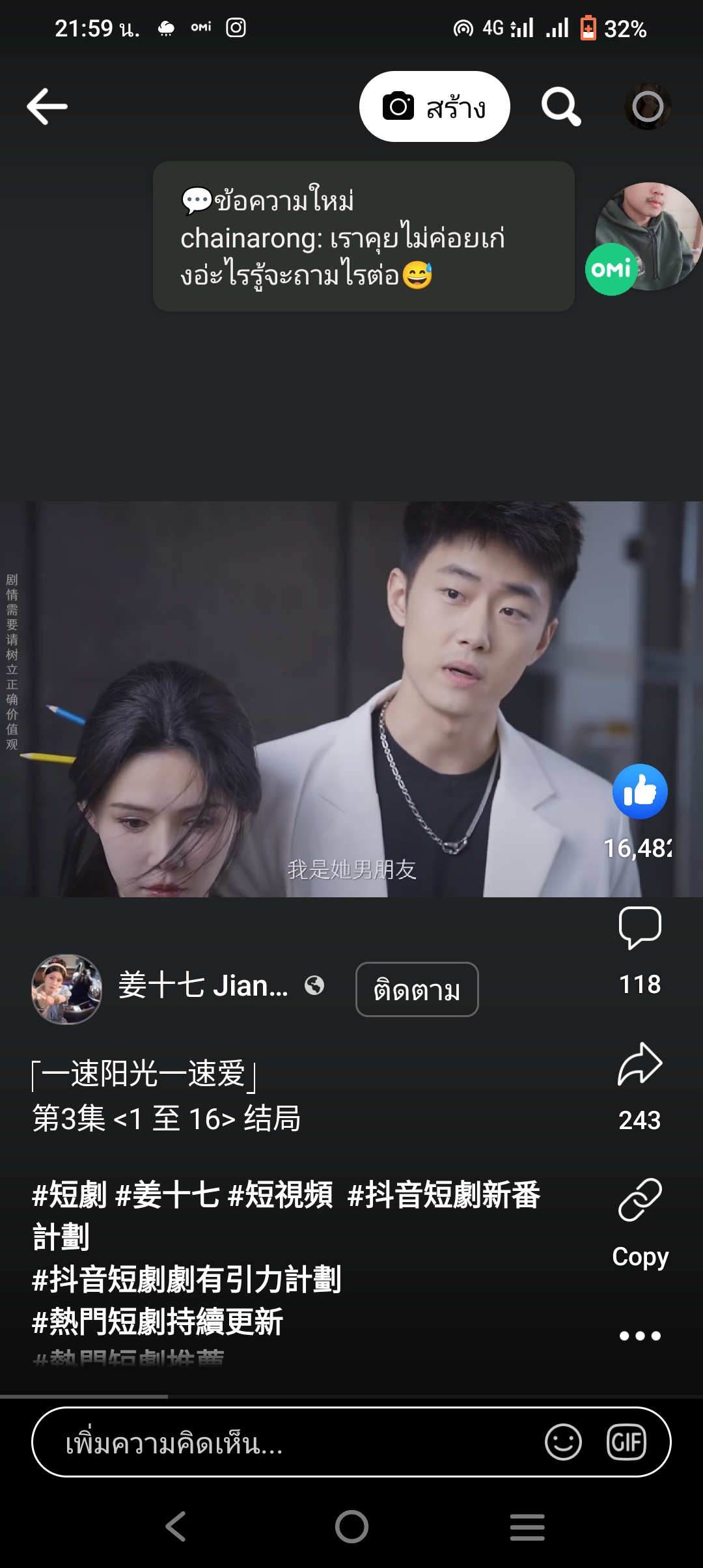703x1568 pixels.
Task: Tap the system home button
Action: (351, 1526)
